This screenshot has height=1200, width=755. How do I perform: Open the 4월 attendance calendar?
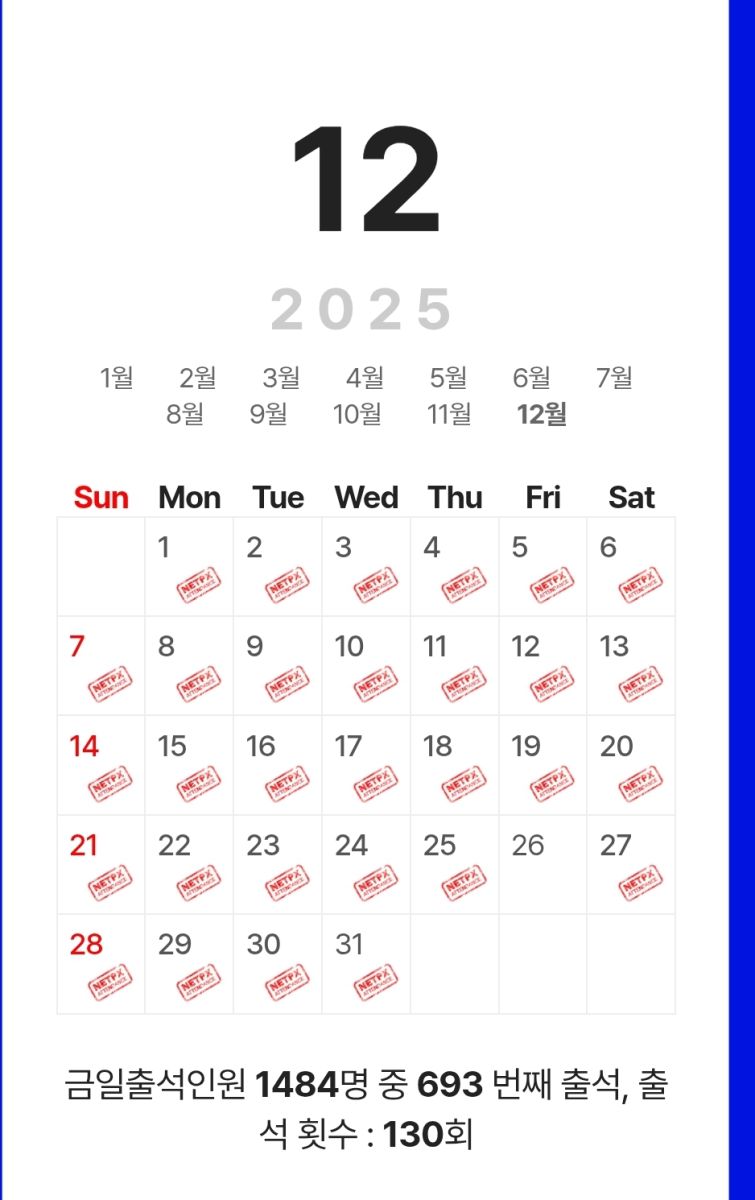click(365, 378)
